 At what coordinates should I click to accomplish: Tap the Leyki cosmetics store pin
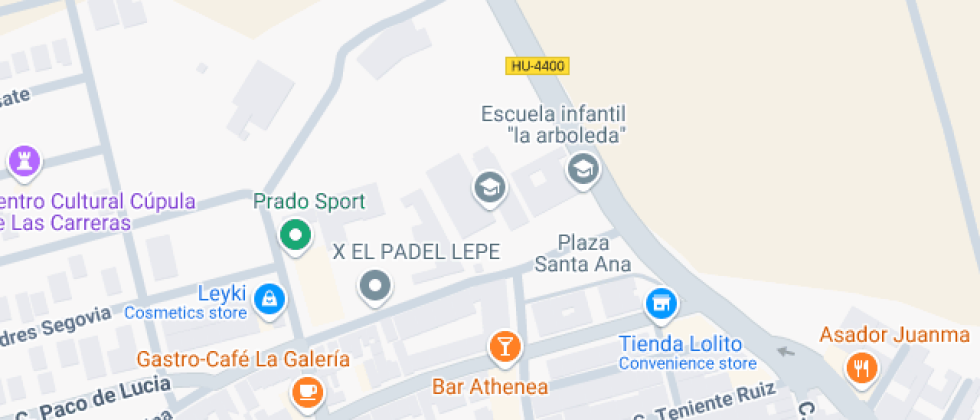[269, 297]
